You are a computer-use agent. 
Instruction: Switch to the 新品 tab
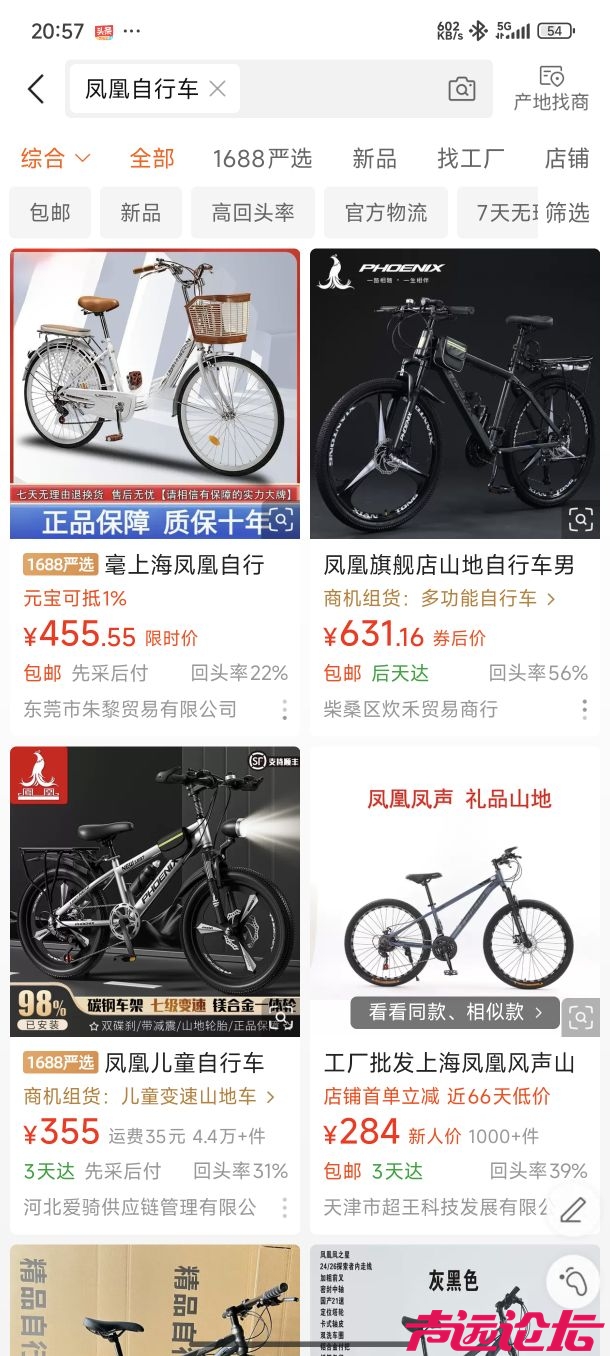tap(374, 158)
